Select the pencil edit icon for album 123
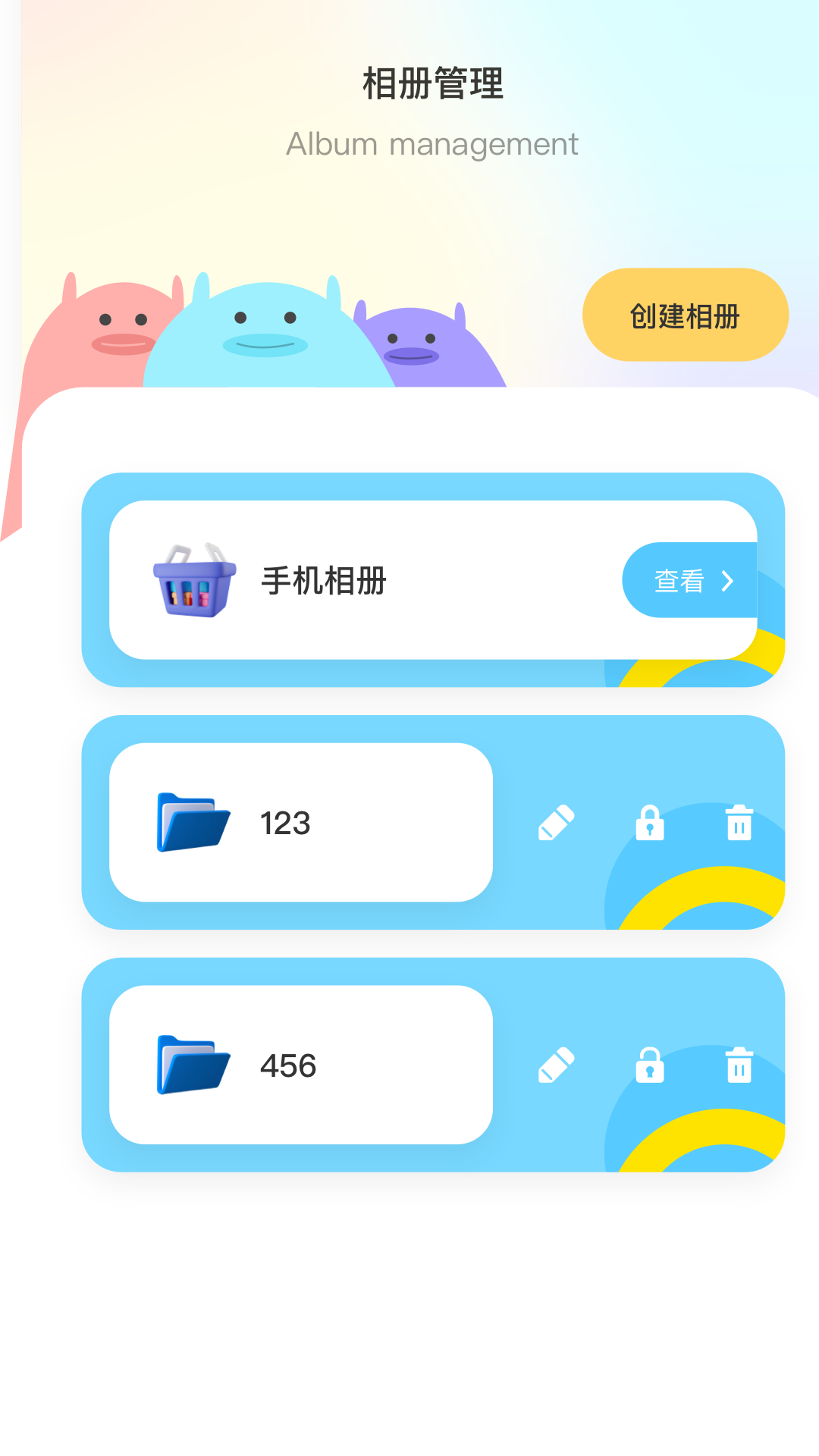Image resolution: width=819 pixels, height=1456 pixels. 557,824
